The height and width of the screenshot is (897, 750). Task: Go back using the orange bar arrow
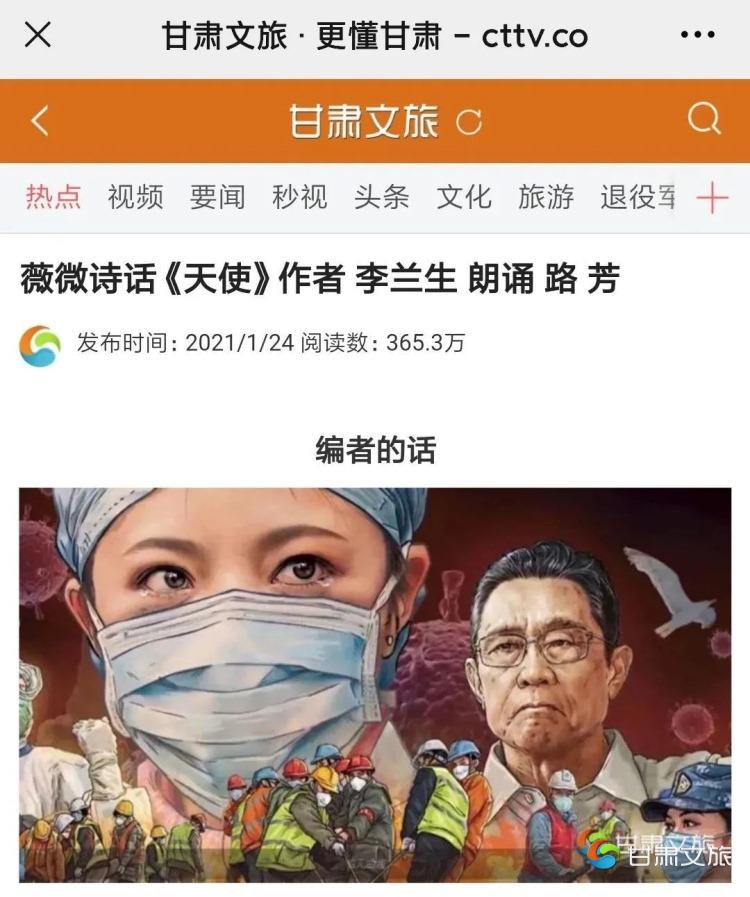[40, 122]
